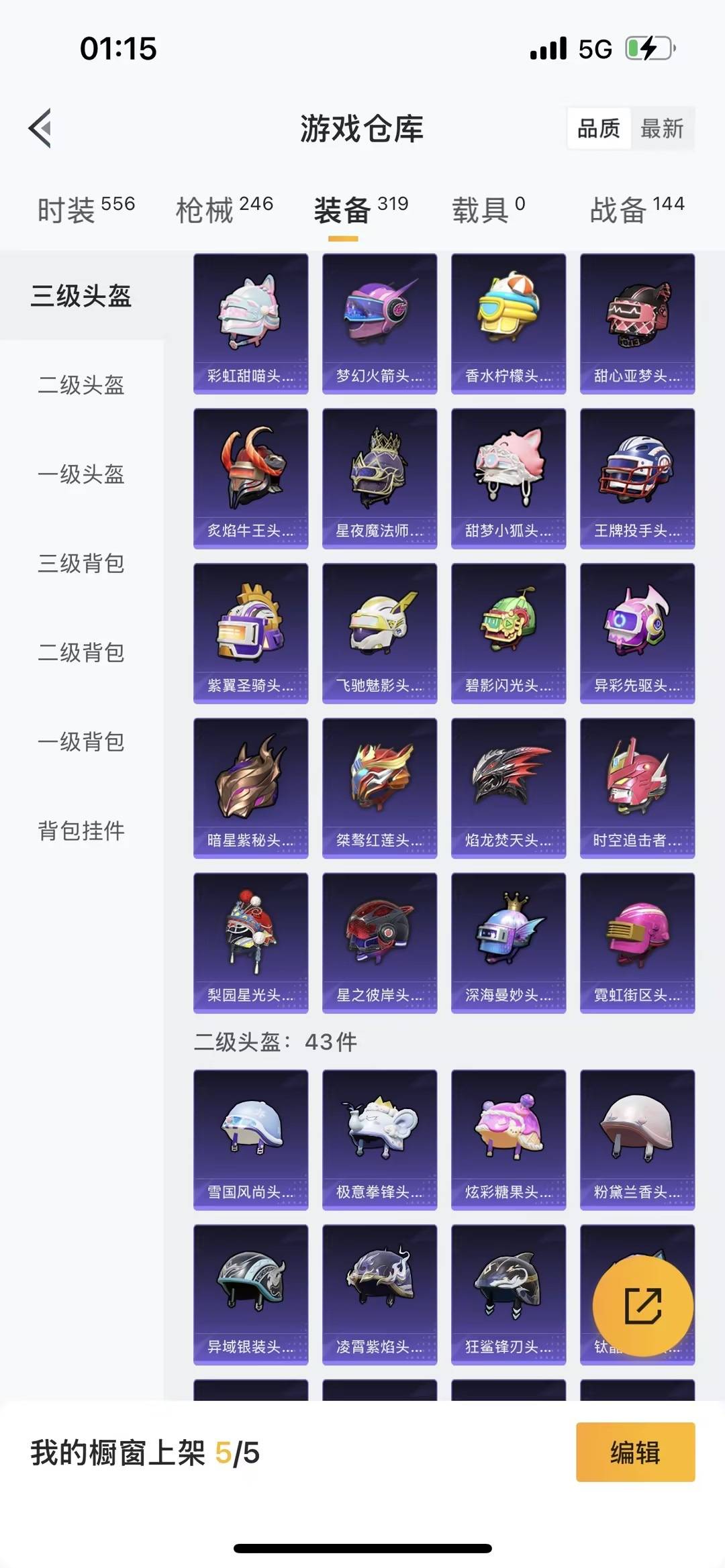The width and height of the screenshot is (725, 1568).
Task: Tap the battery charging indicator
Action: 648,47
